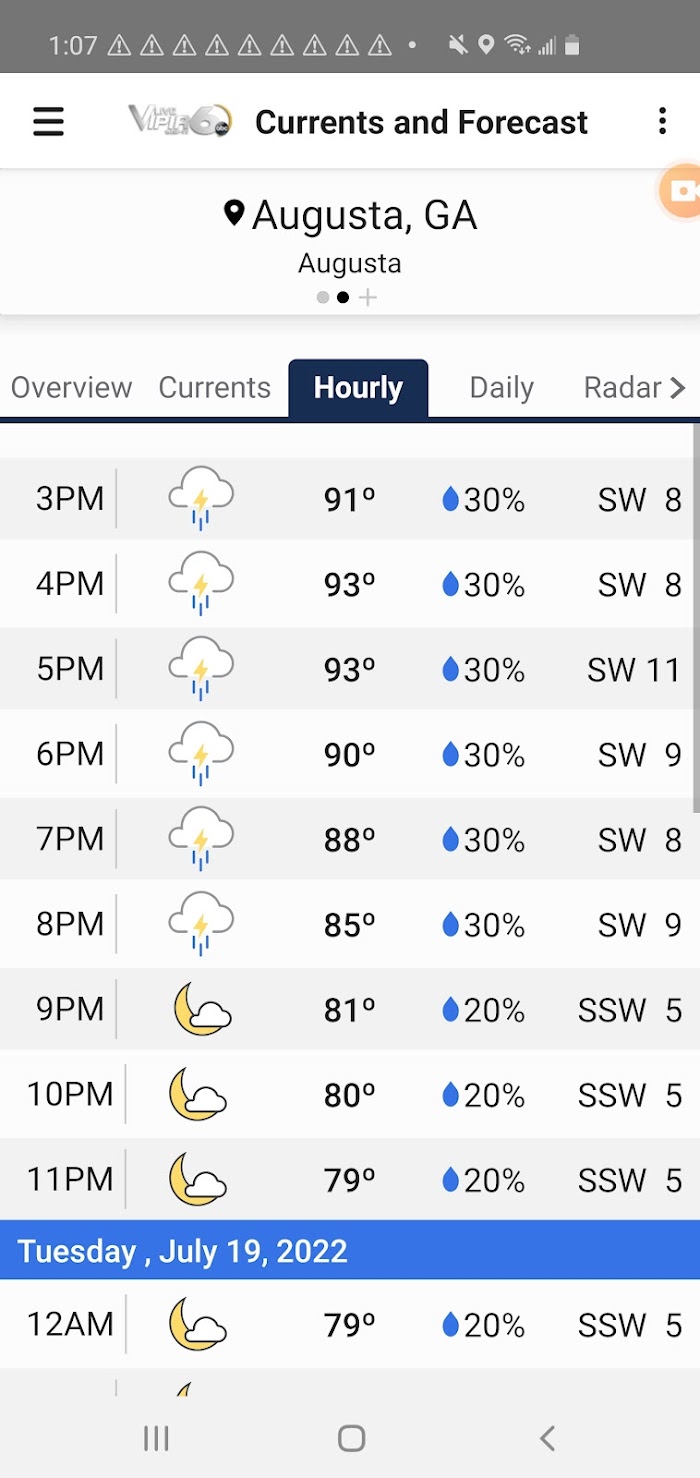Switch to the Overview tab
The height and width of the screenshot is (1478, 700).
71,388
